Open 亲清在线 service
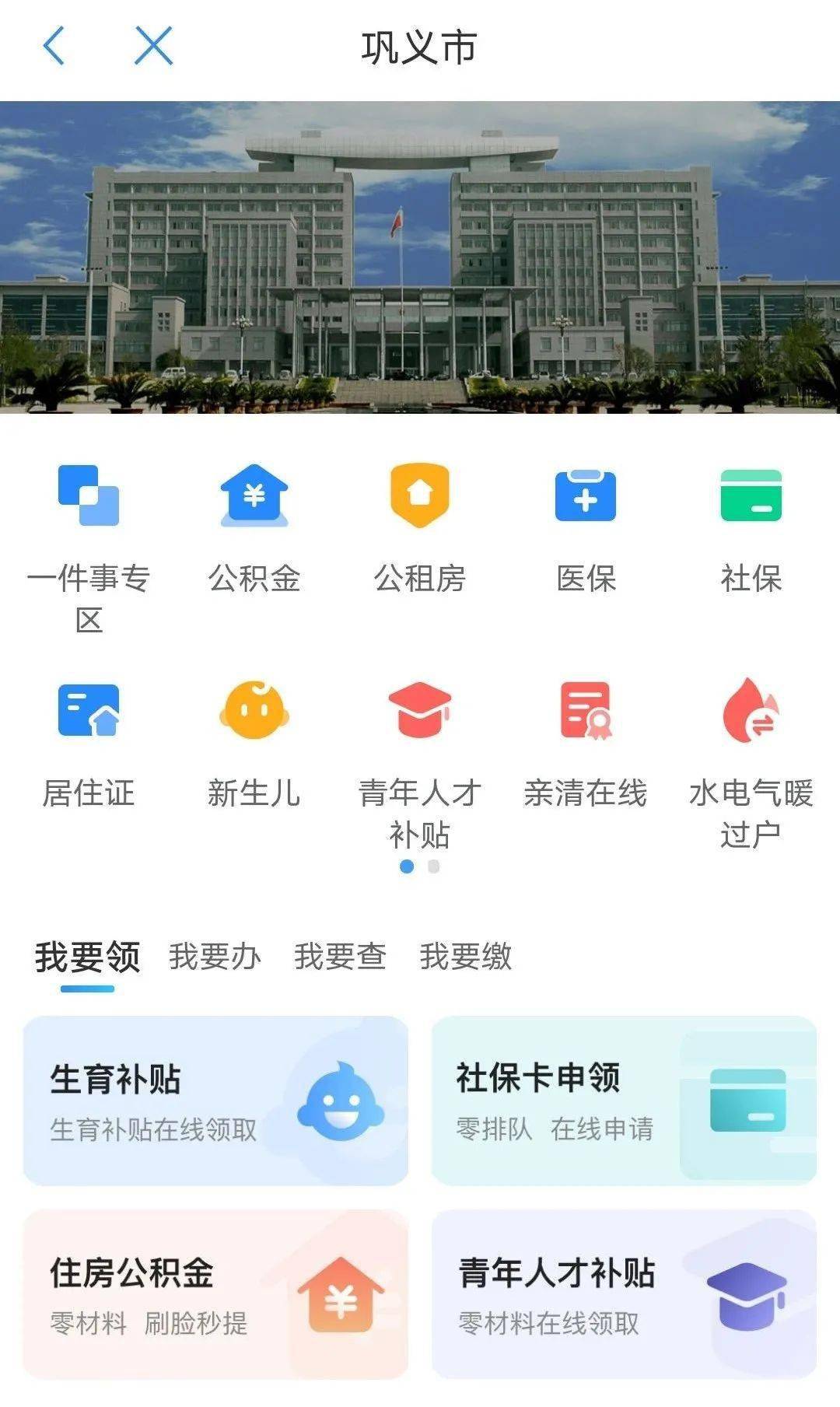Image resolution: width=840 pixels, height=1407 pixels. [586, 712]
